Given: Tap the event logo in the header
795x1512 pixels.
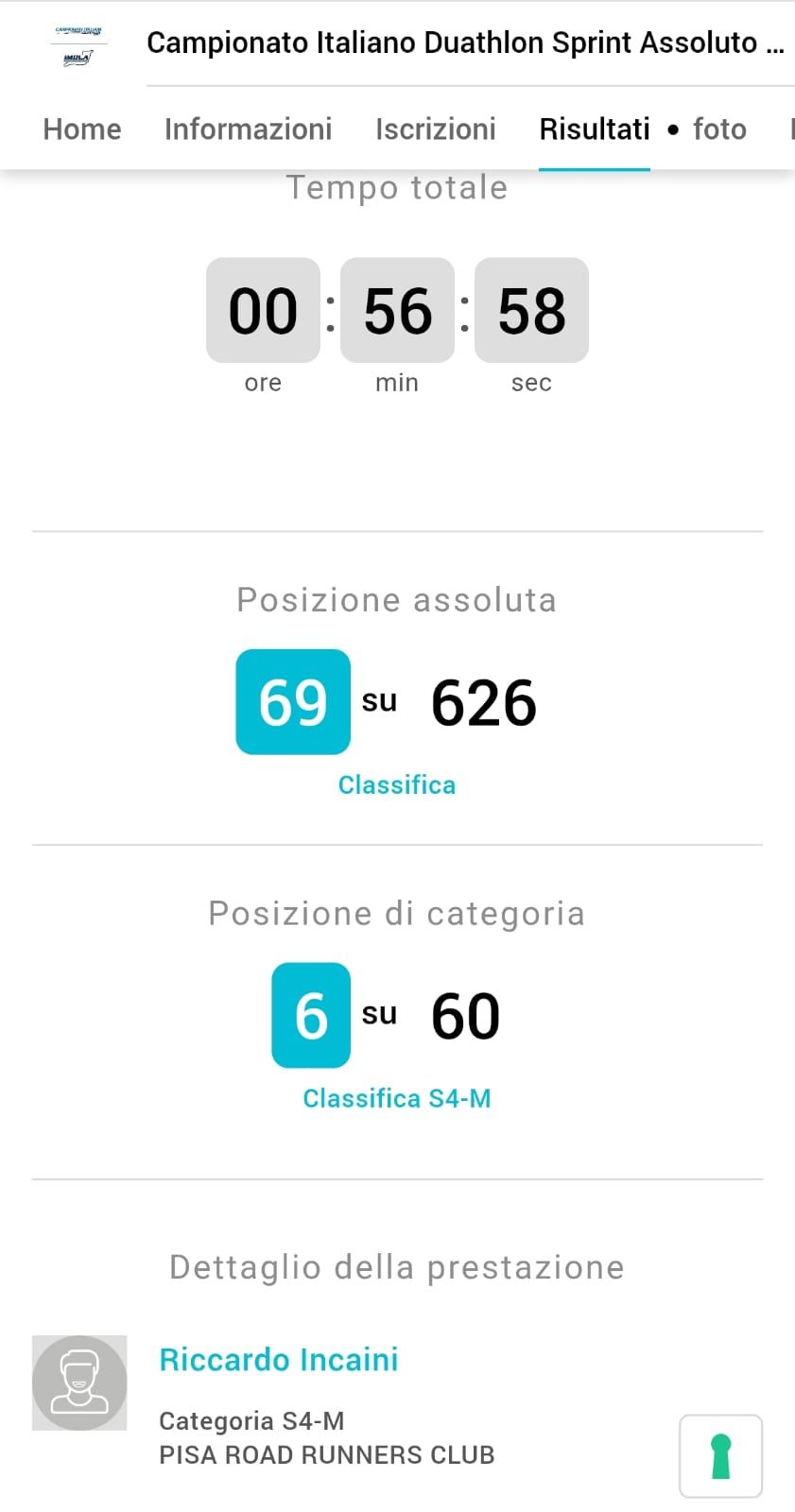Looking at the screenshot, I should [78, 44].
